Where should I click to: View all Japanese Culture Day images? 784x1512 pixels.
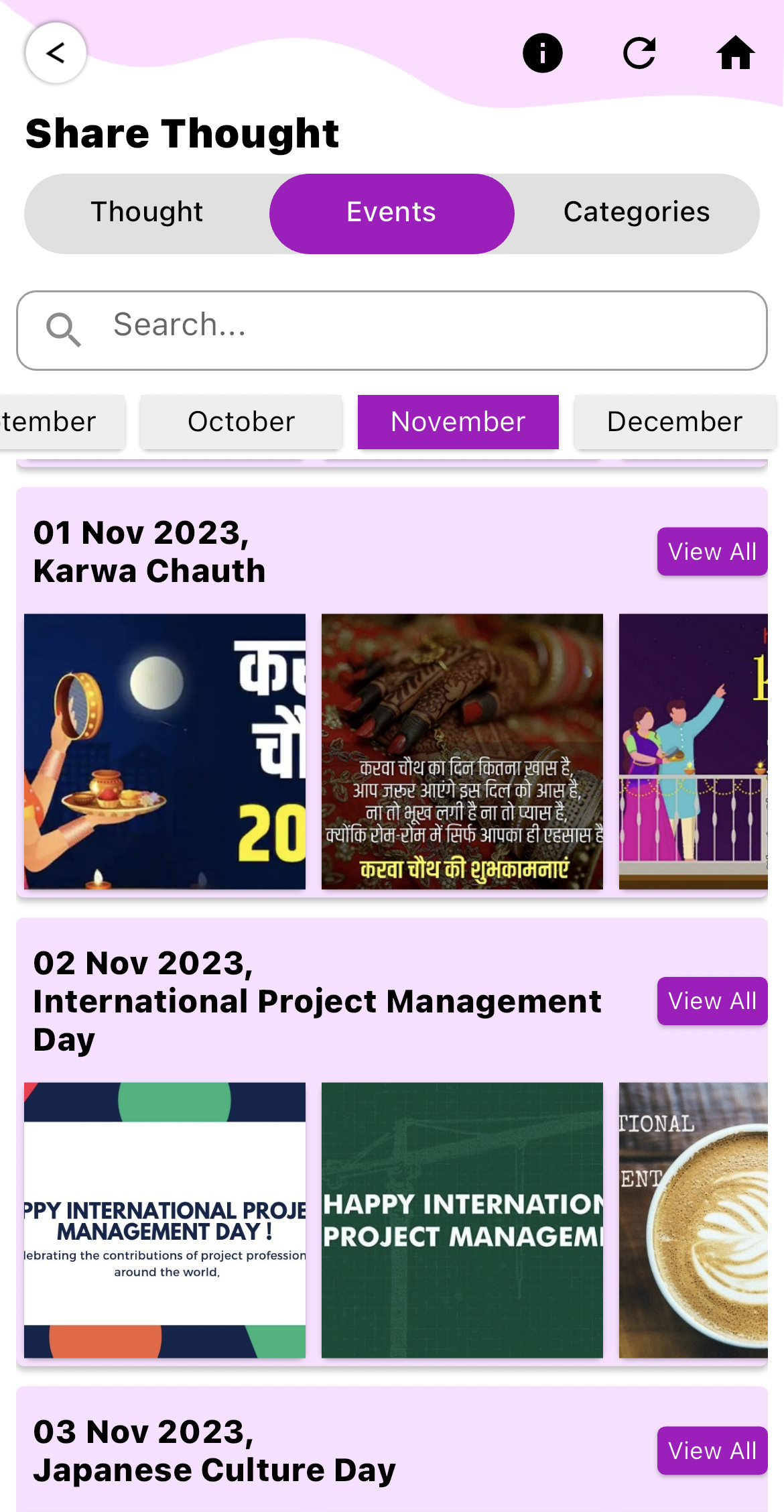[x=712, y=1450]
